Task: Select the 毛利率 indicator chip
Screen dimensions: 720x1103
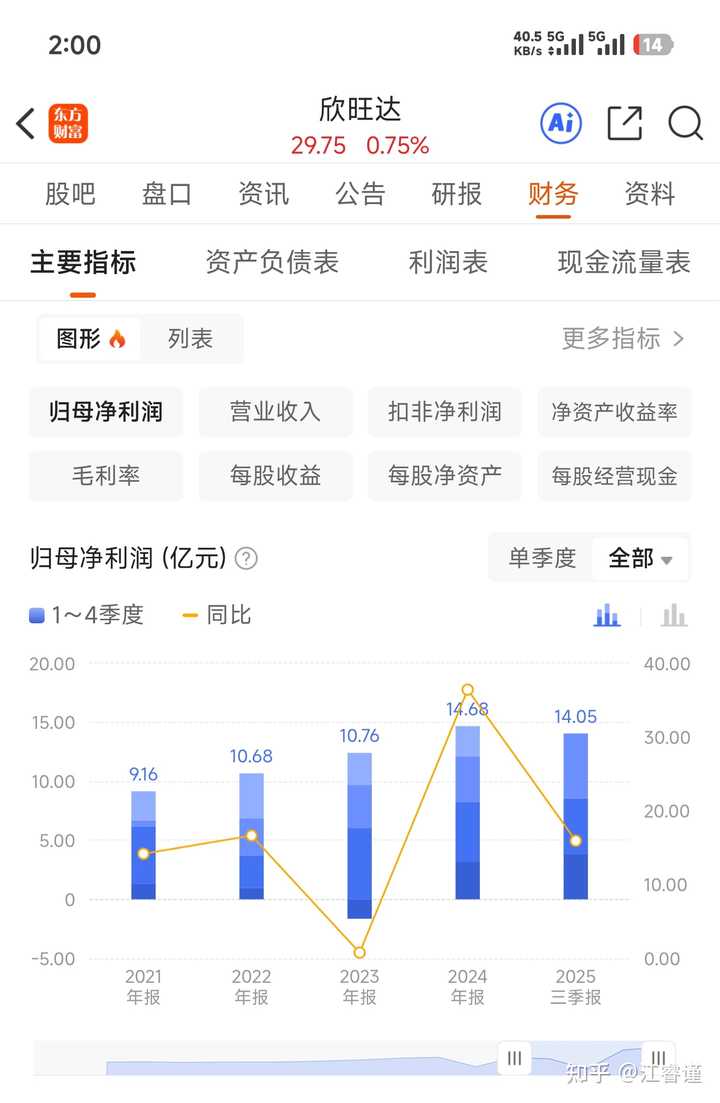Action: click(x=106, y=476)
